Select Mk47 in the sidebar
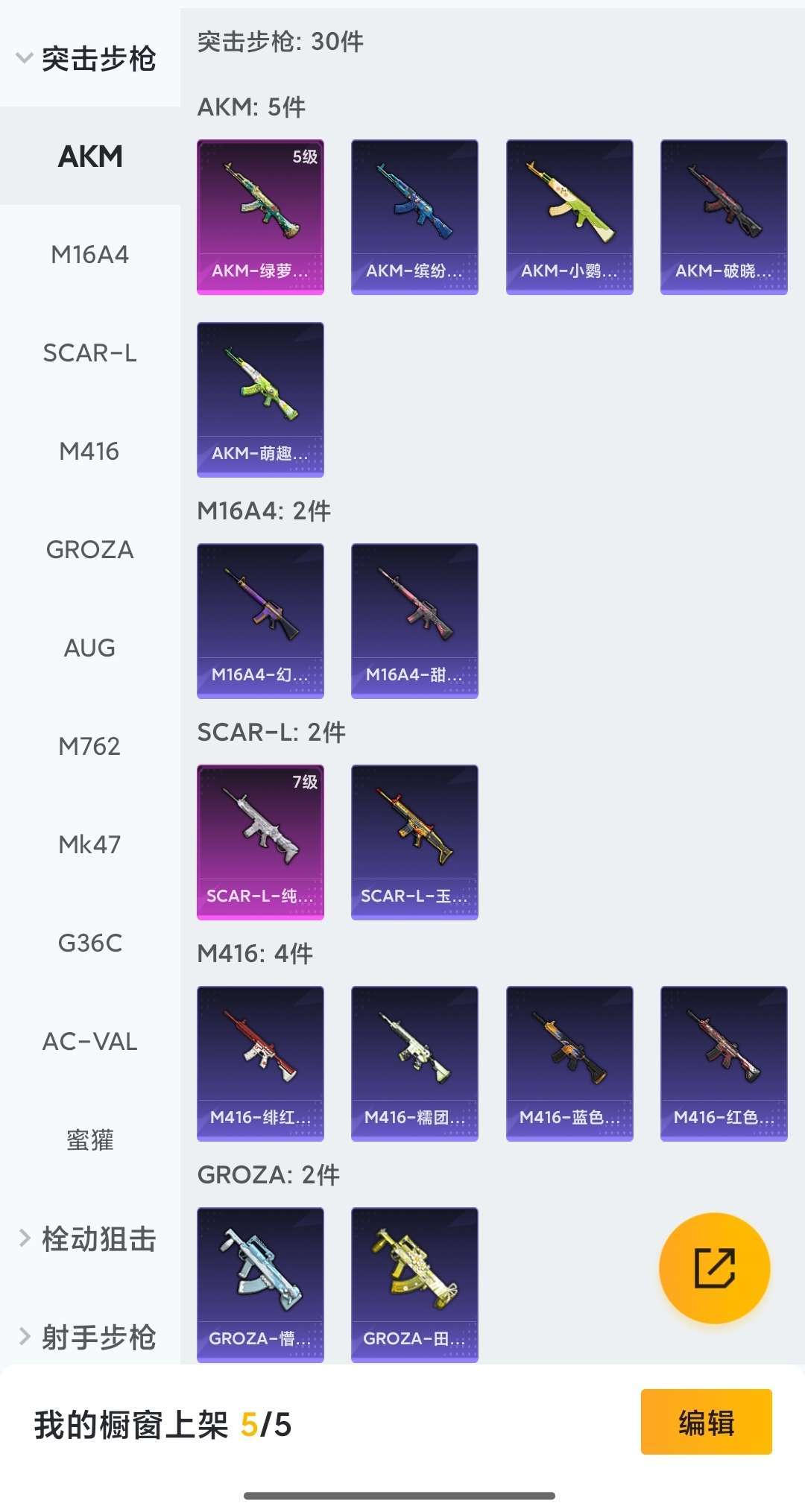The image size is (805, 1512). 90,844
